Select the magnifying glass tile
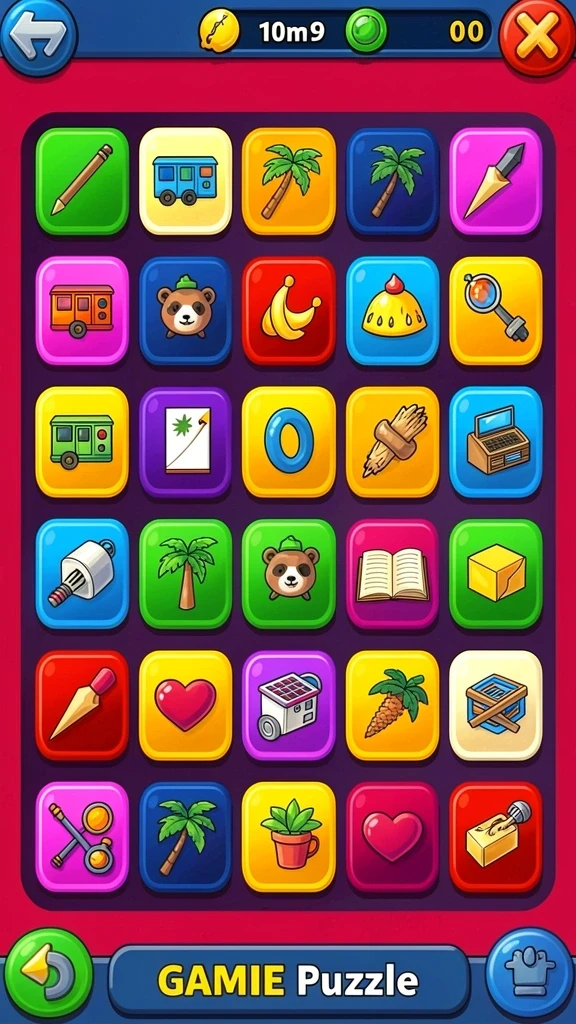The height and width of the screenshot is (1024, 576). click(496, 311)
